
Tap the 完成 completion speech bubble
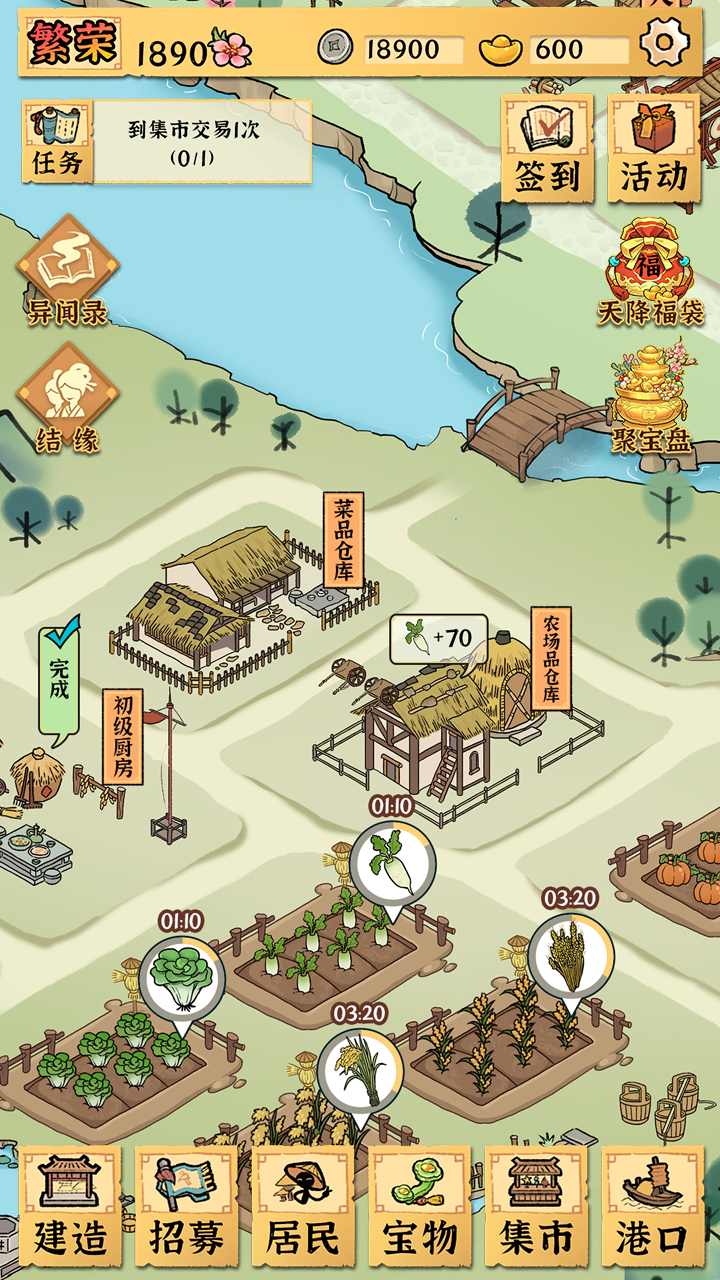(58, 680)
